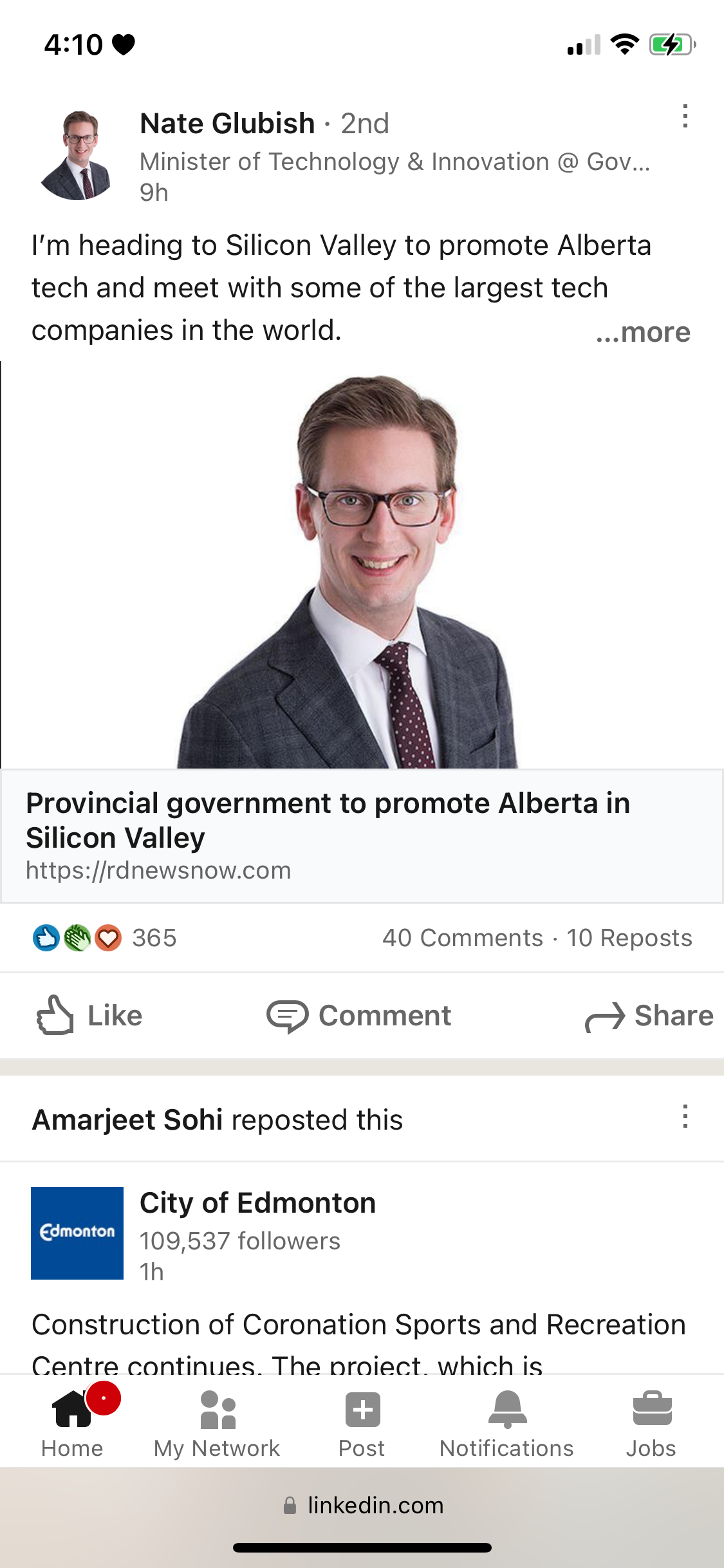The image size is (724, 1568).
Task: Open the City of Edmonton page
Action: [257, 1203]
